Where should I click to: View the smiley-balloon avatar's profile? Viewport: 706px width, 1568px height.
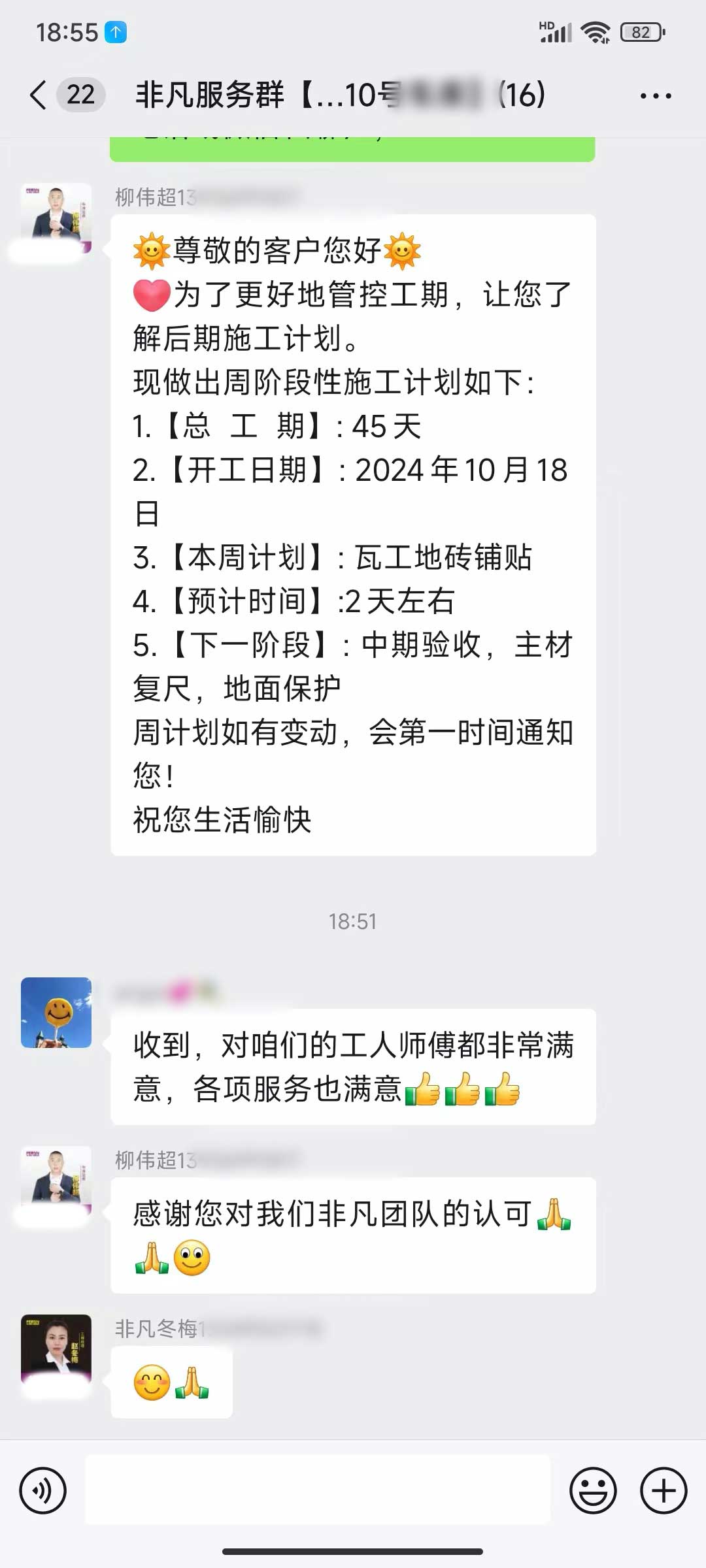(56, 1013)
